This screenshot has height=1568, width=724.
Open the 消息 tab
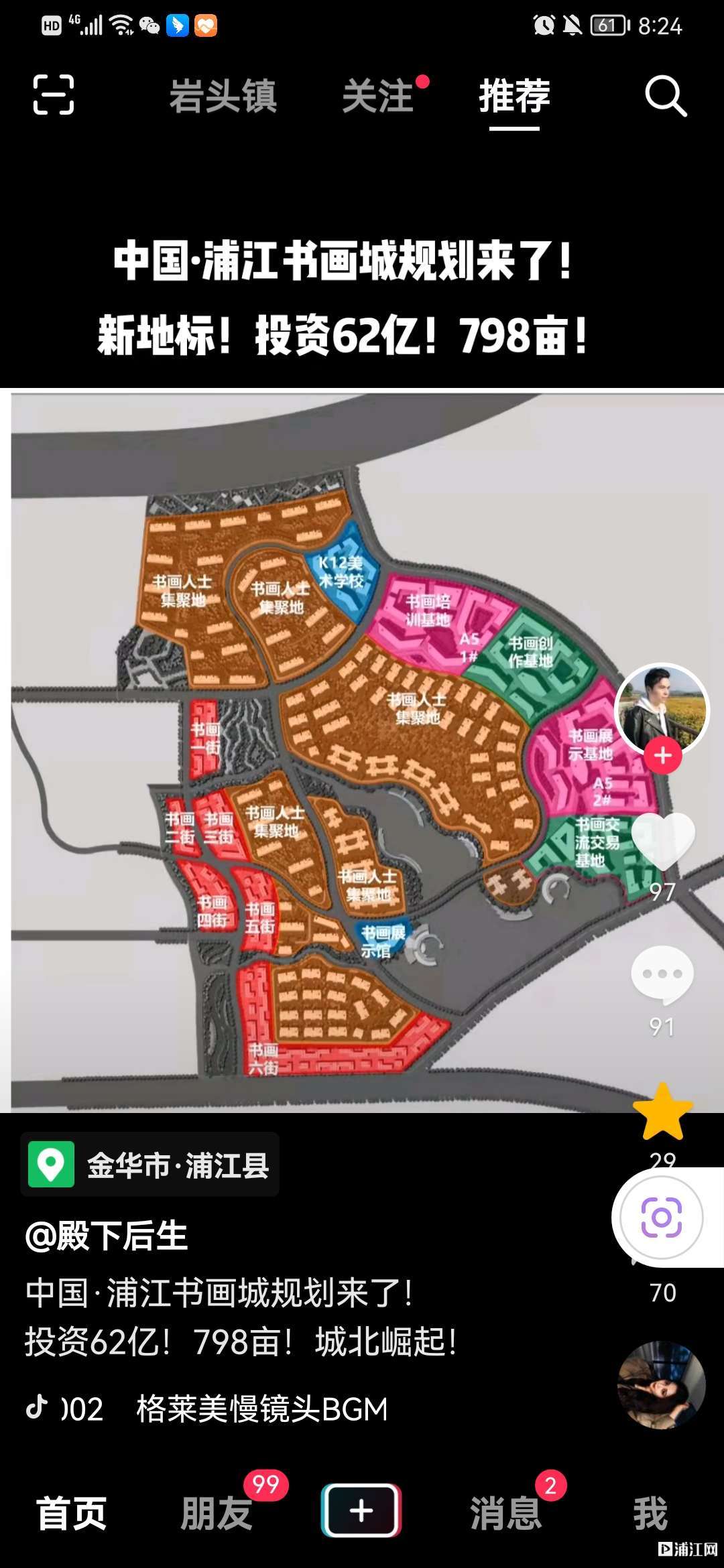[x=506, y=1513]
